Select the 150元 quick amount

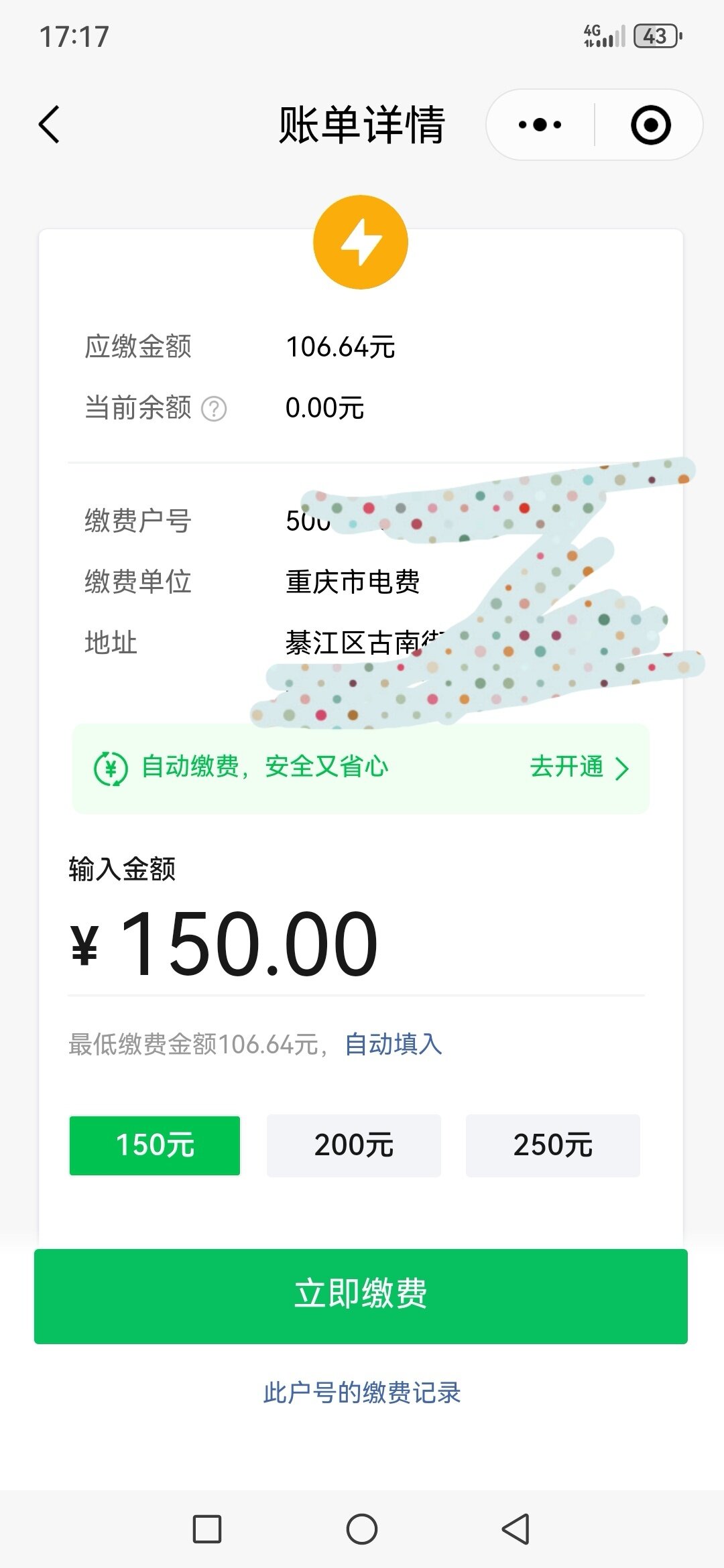155,1145
